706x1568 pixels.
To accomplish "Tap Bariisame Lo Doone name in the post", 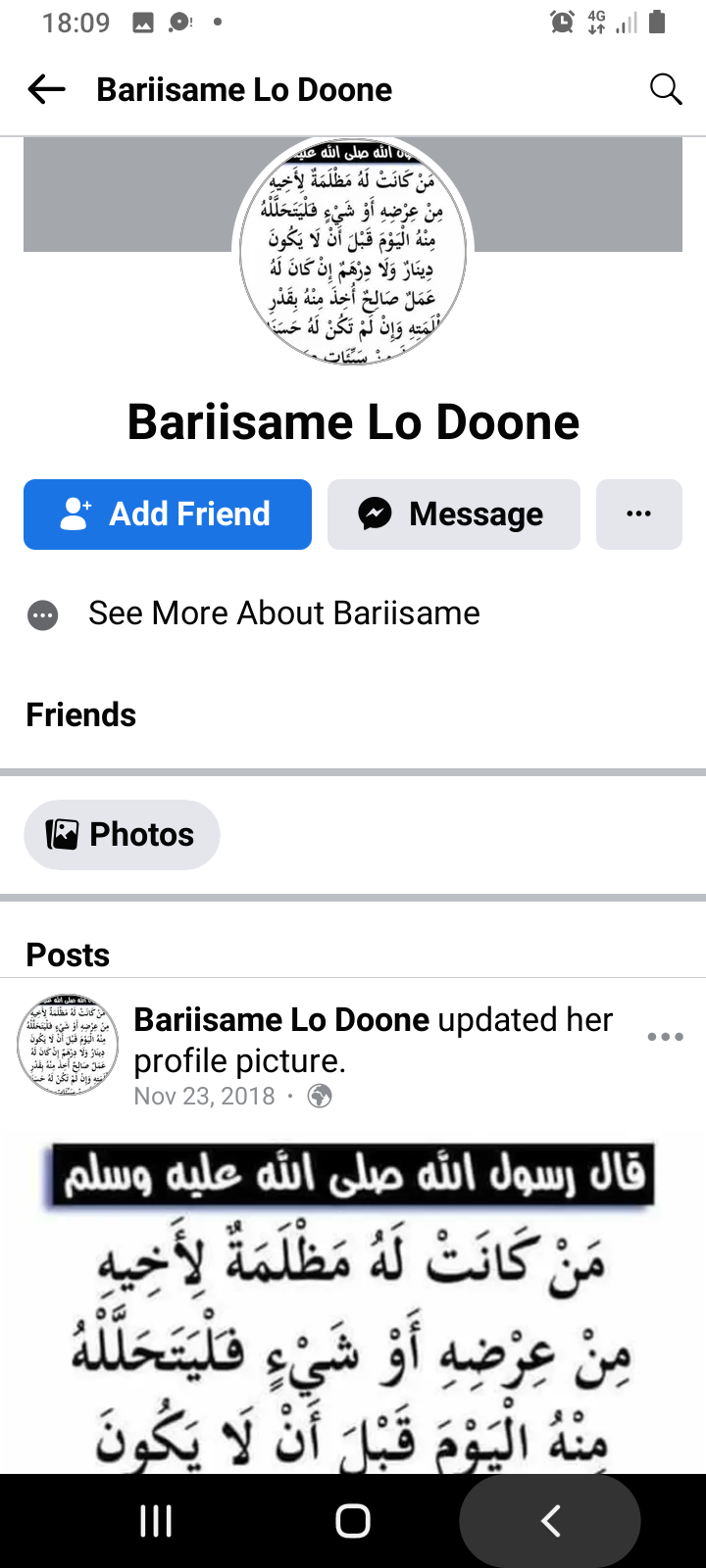I will 281,1020.
